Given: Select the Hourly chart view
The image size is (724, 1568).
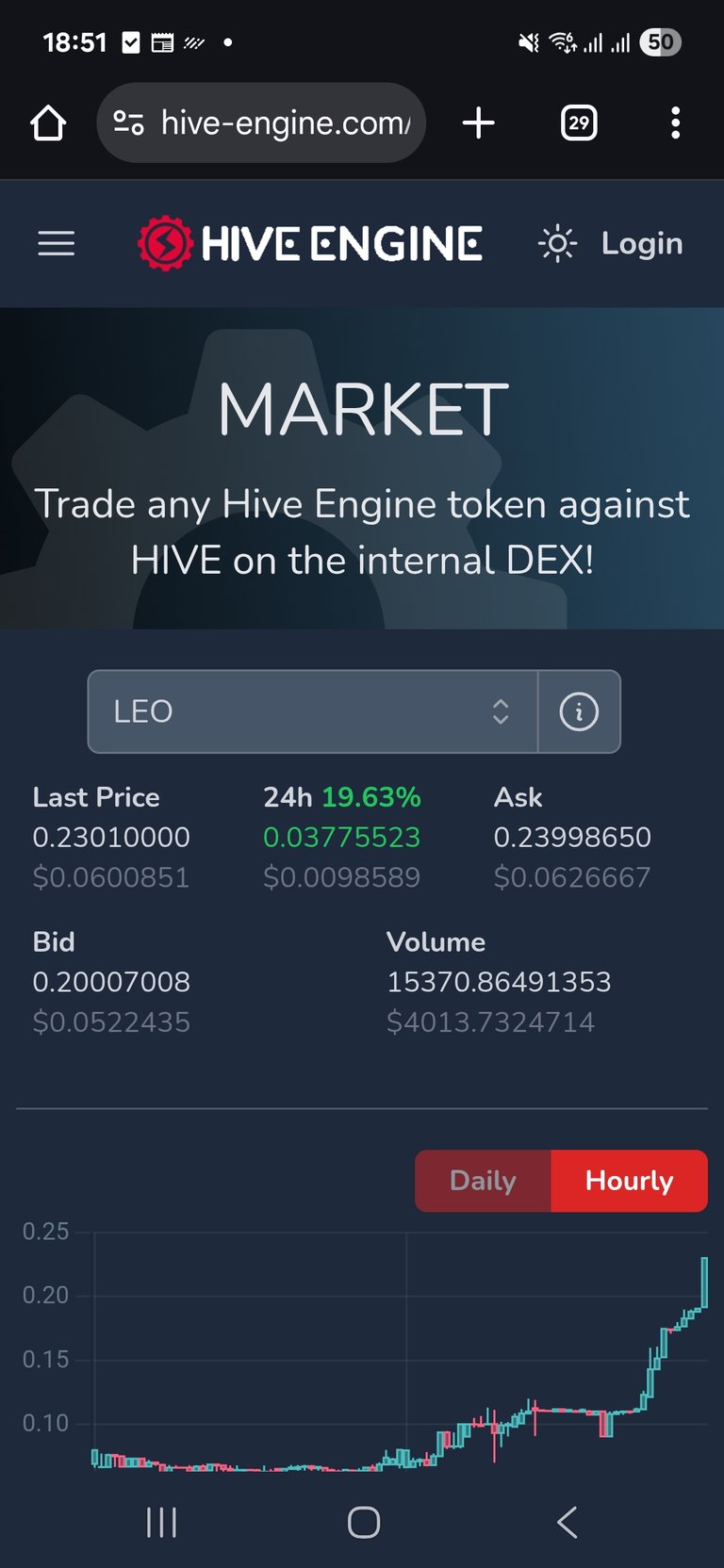Looking at the screenshot, I should [x=629, y=1181].
